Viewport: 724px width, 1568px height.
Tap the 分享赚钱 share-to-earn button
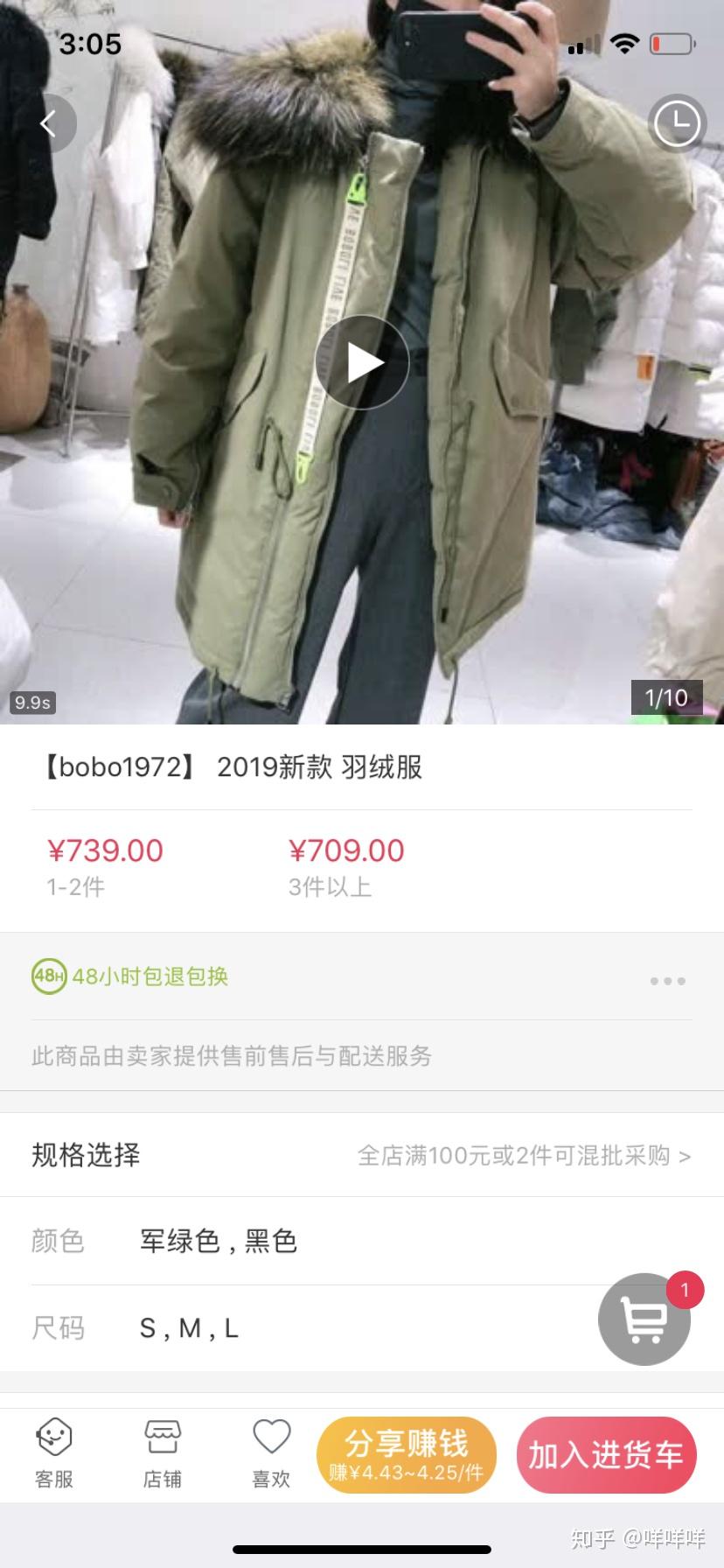click(x=406, y=1454)
